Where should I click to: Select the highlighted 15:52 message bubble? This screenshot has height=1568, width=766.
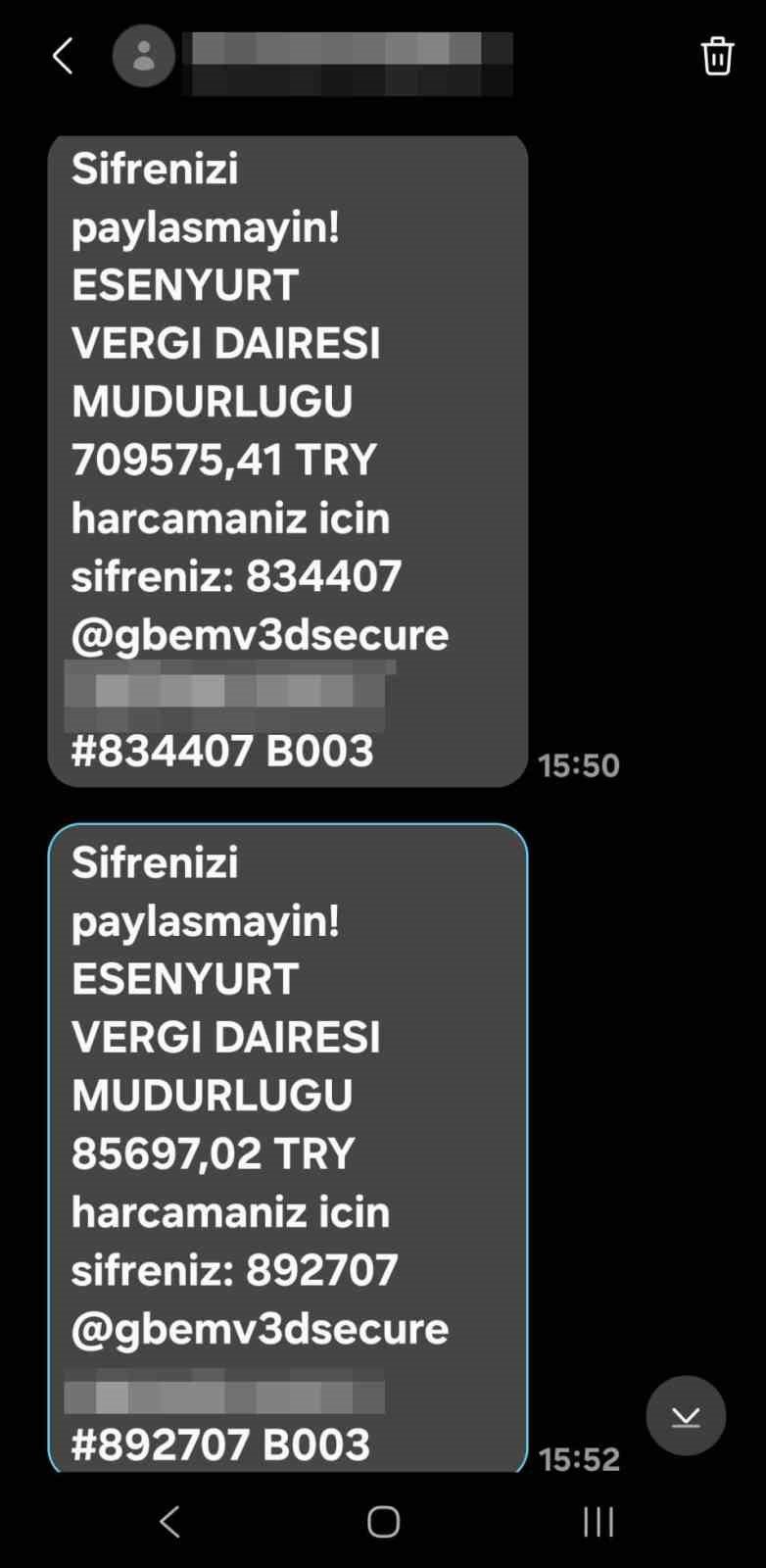[x=284, y=1147]
